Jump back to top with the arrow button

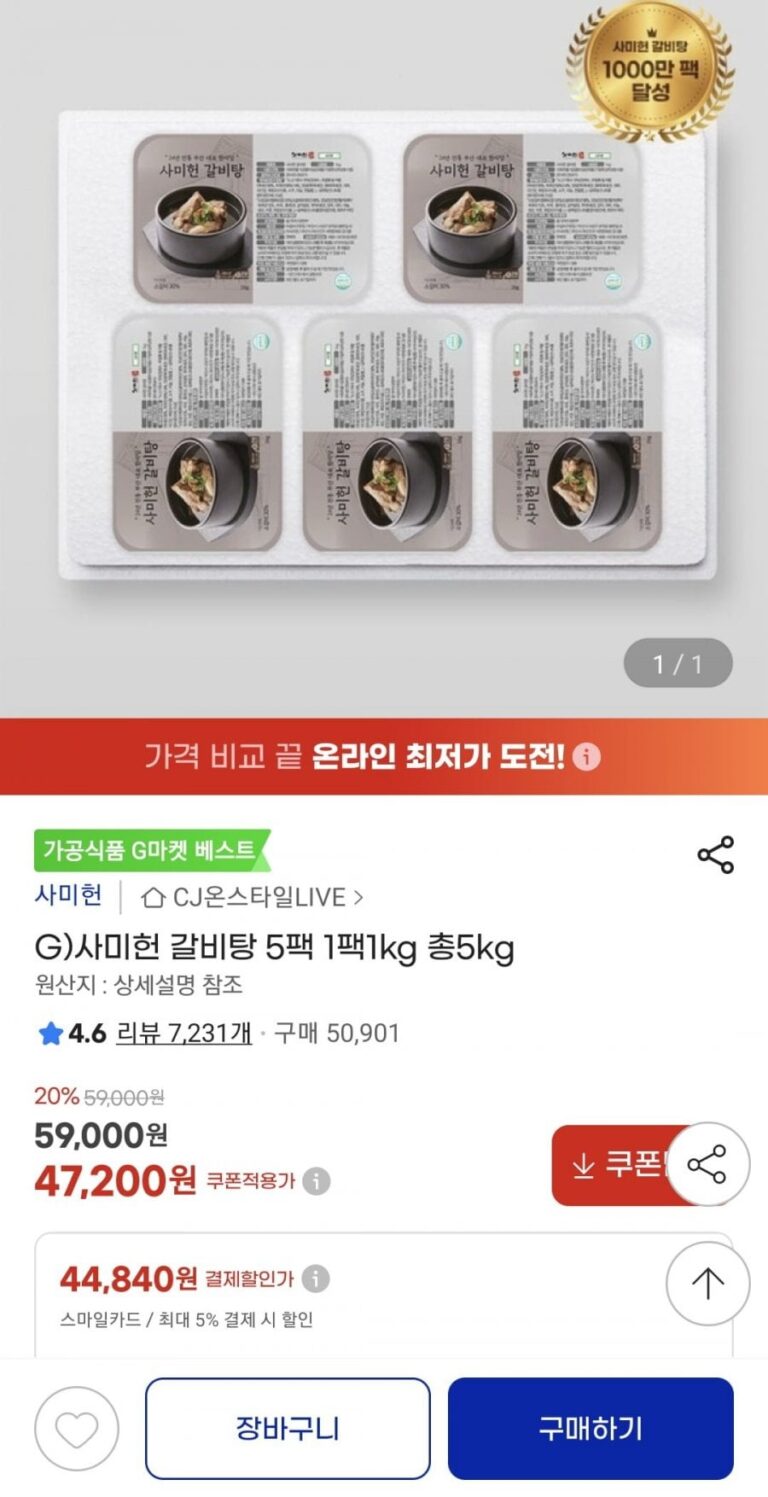pyautogui.click(x=708, y=1283)
